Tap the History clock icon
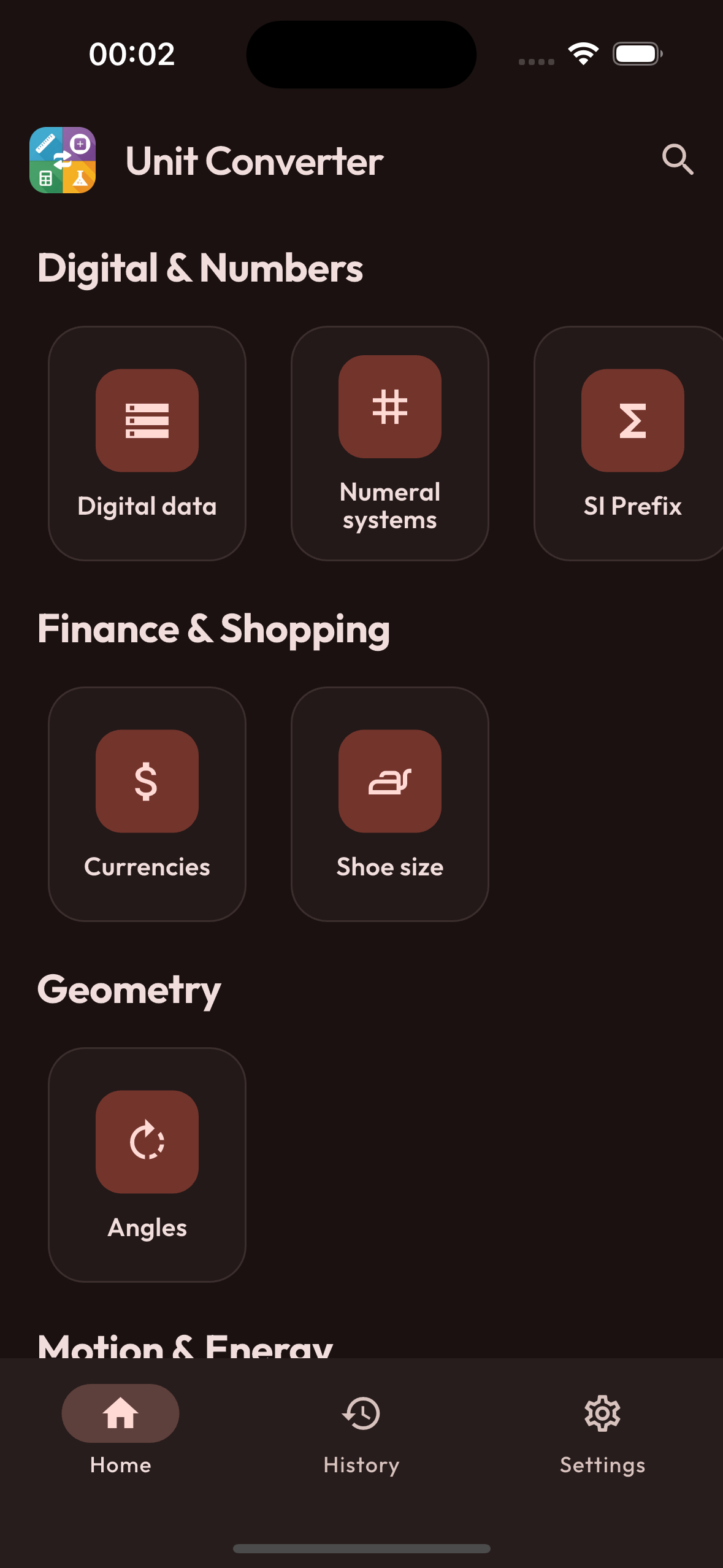Screen dimensions: 723x1568 (361, 1413)
